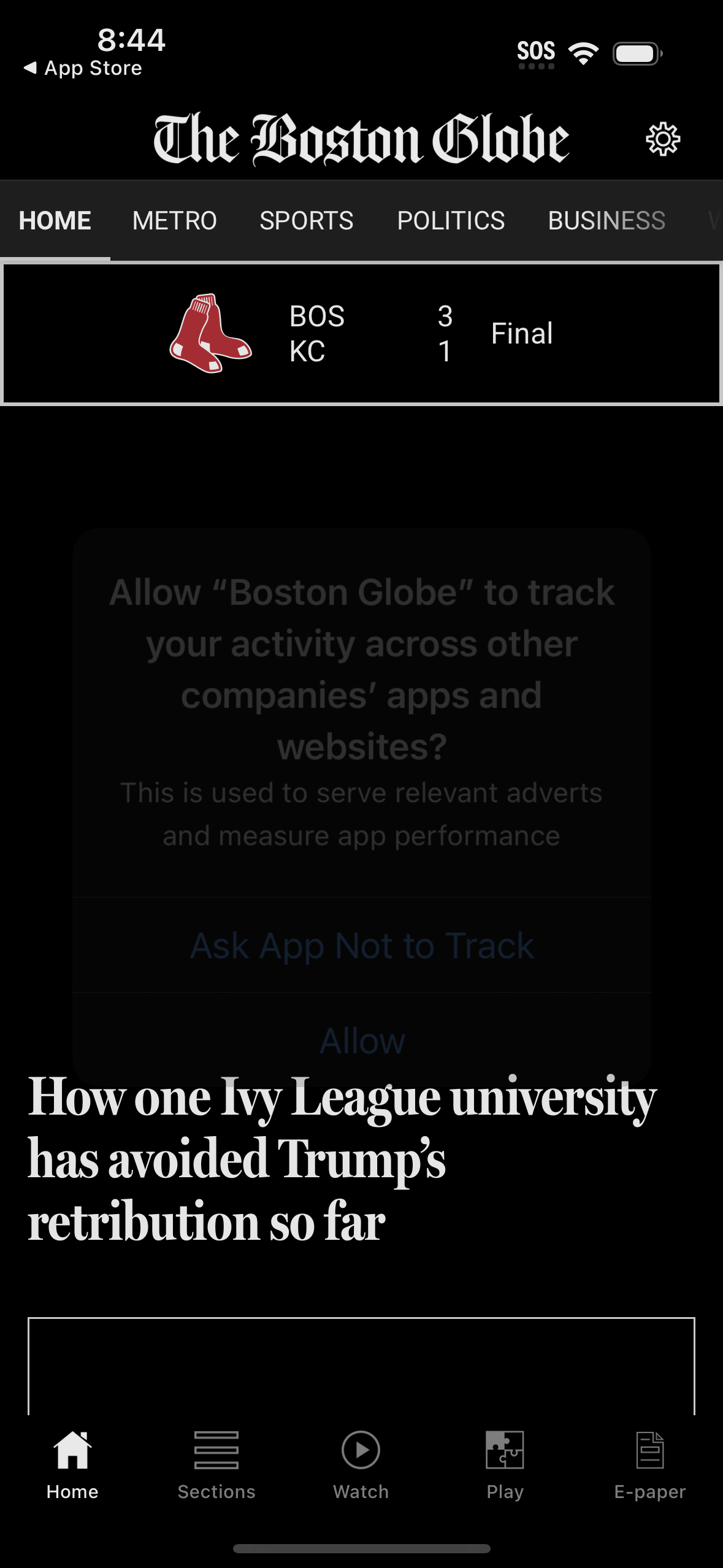Open the app settings gear
This screenshot has width=723, height=1568.
click(664, 139)
